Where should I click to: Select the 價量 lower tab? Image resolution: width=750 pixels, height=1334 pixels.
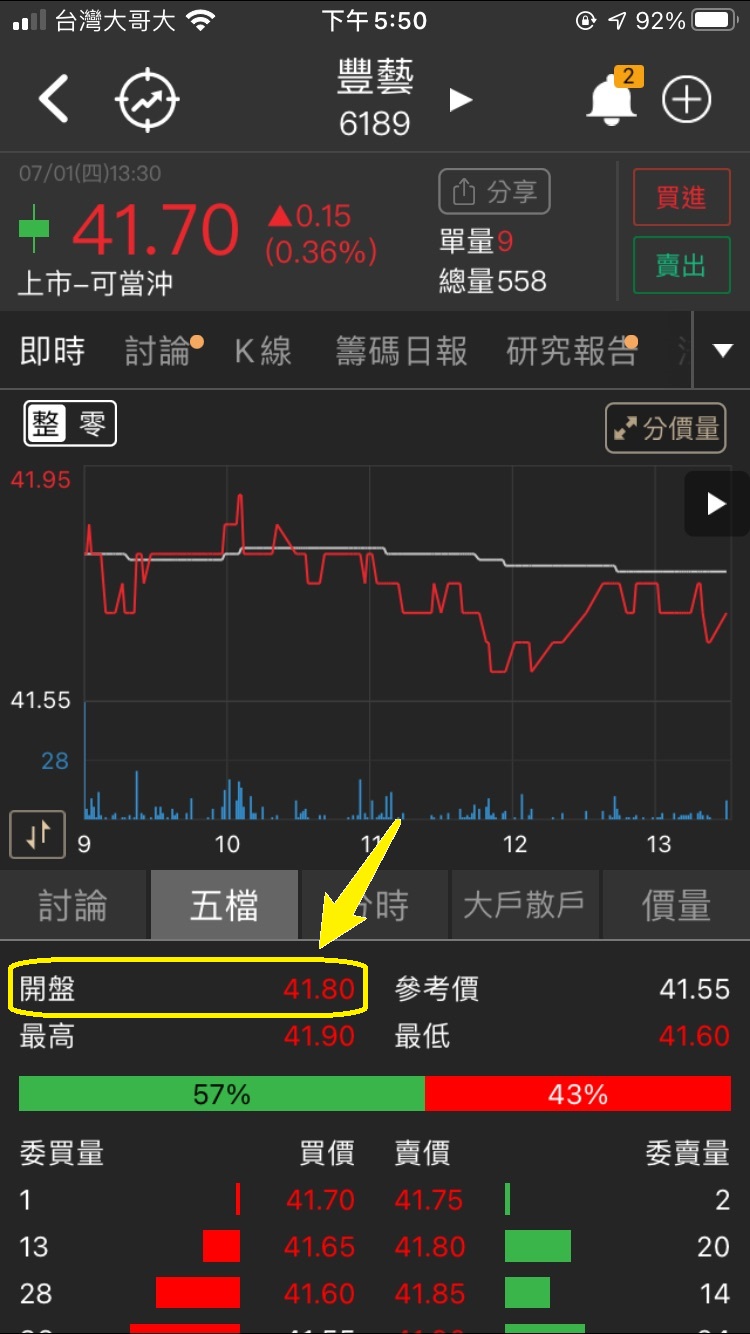(676, 905)
